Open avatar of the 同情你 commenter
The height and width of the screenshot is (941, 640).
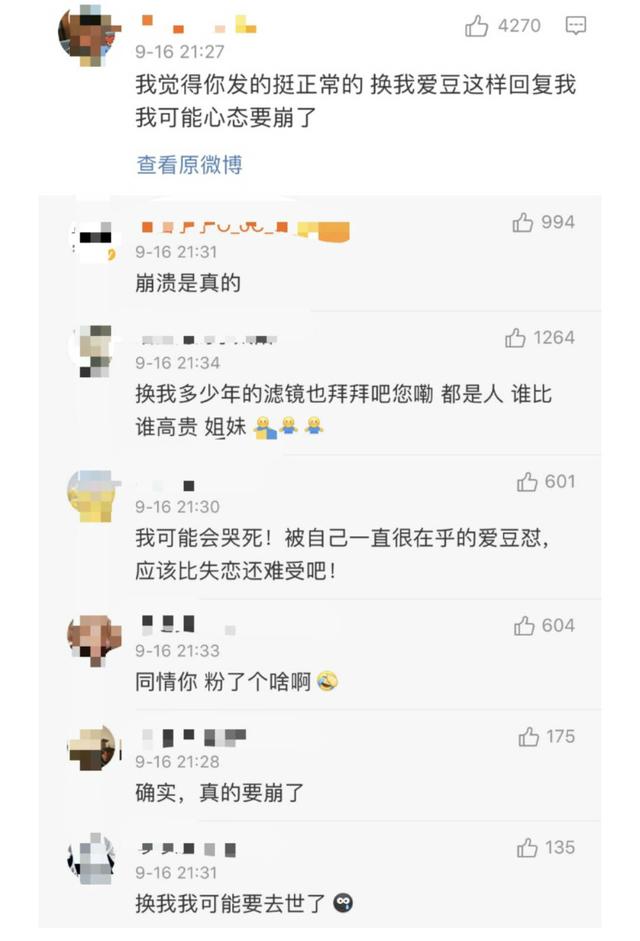tap(94, 640)
